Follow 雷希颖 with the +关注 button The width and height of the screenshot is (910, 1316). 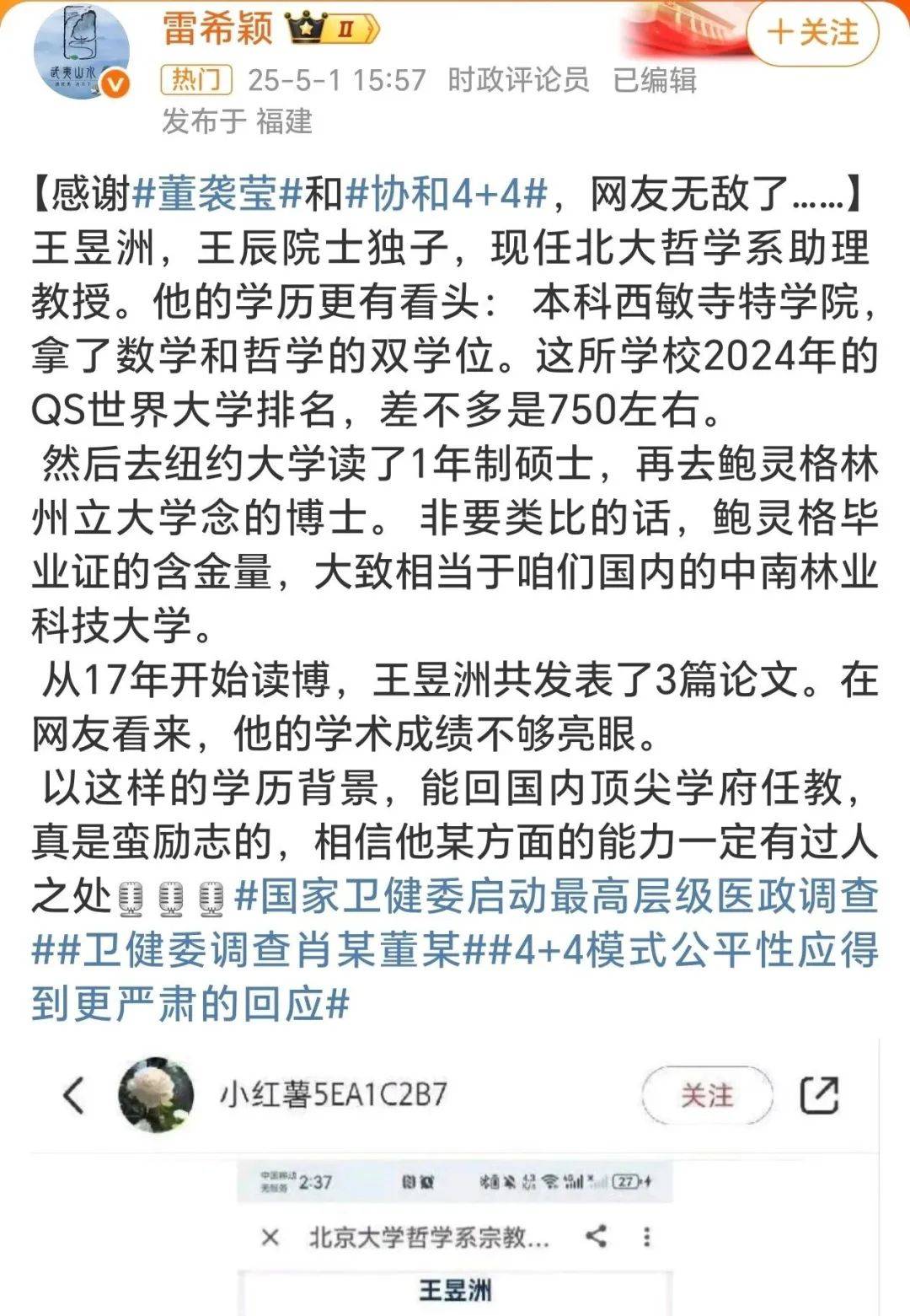(x=812, y=33)
